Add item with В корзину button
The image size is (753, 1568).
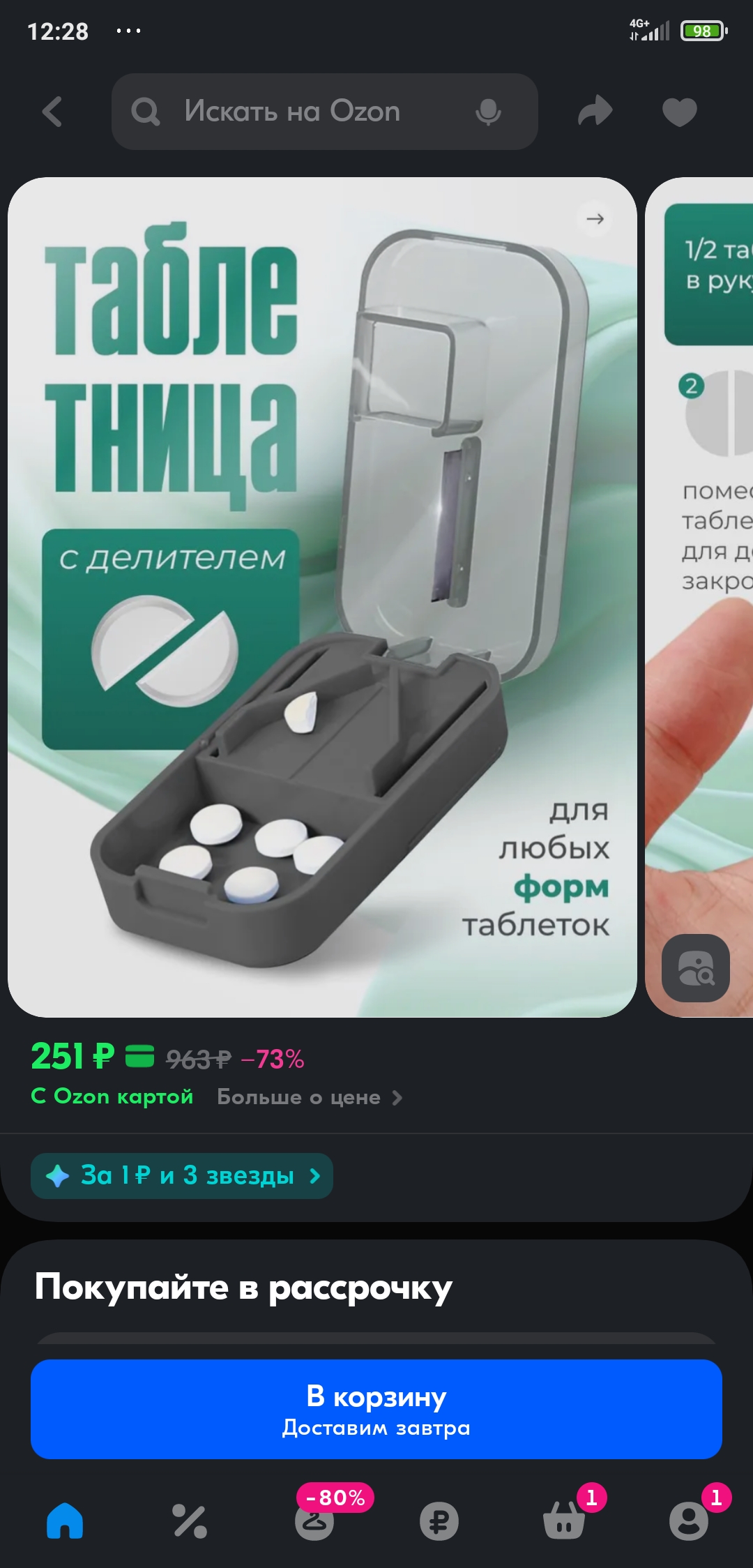pos(376,1409)
